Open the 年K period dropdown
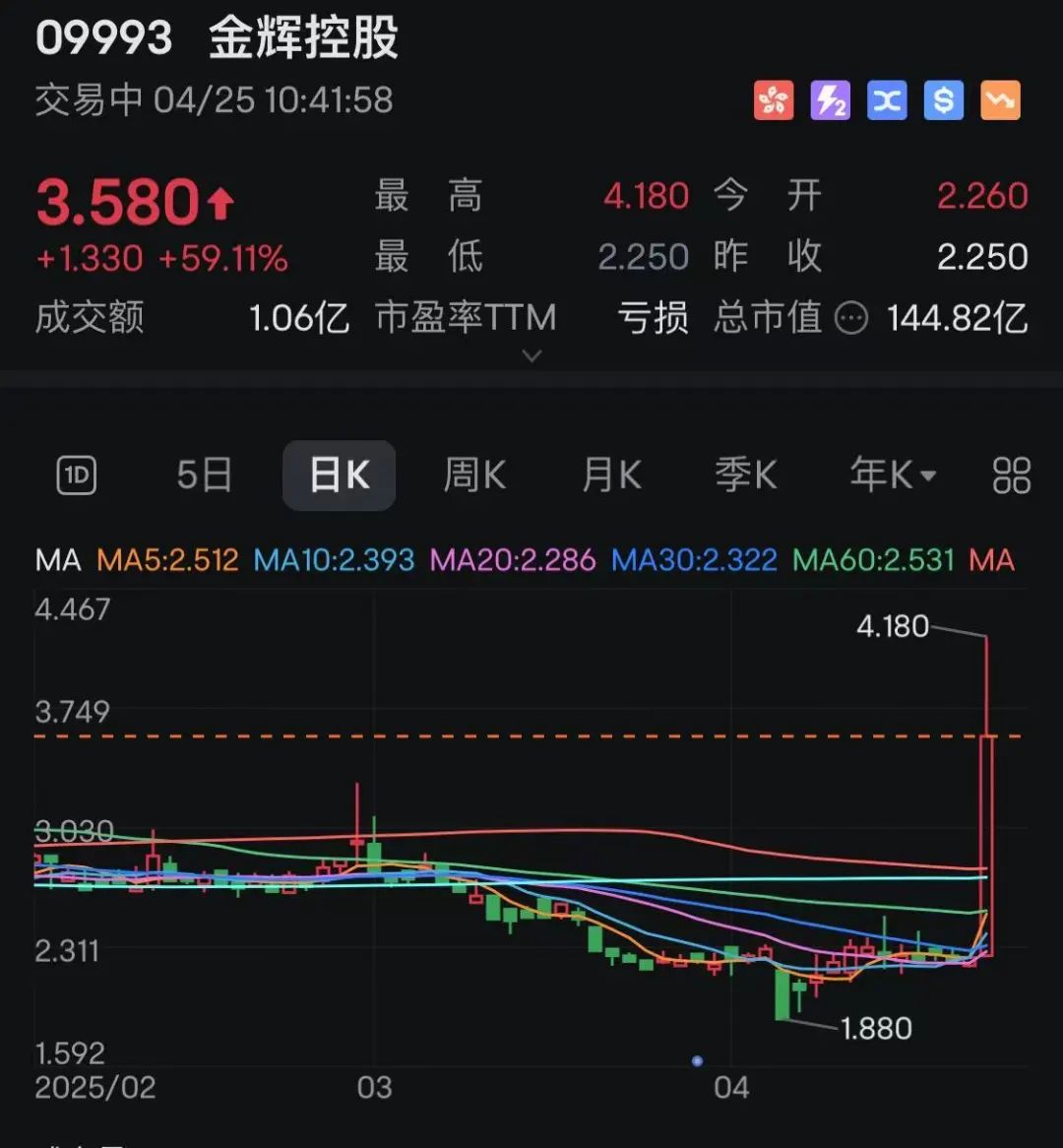 (x=893, y=477)
